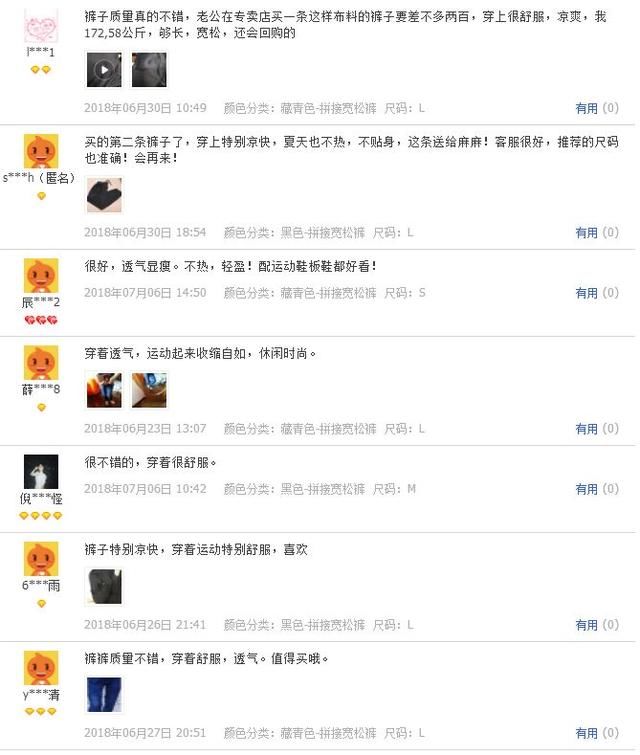Tap 有用 on s***h's review
Viewport: 640px width, 755px height.
pyautogui.click(x=586, y=233)
